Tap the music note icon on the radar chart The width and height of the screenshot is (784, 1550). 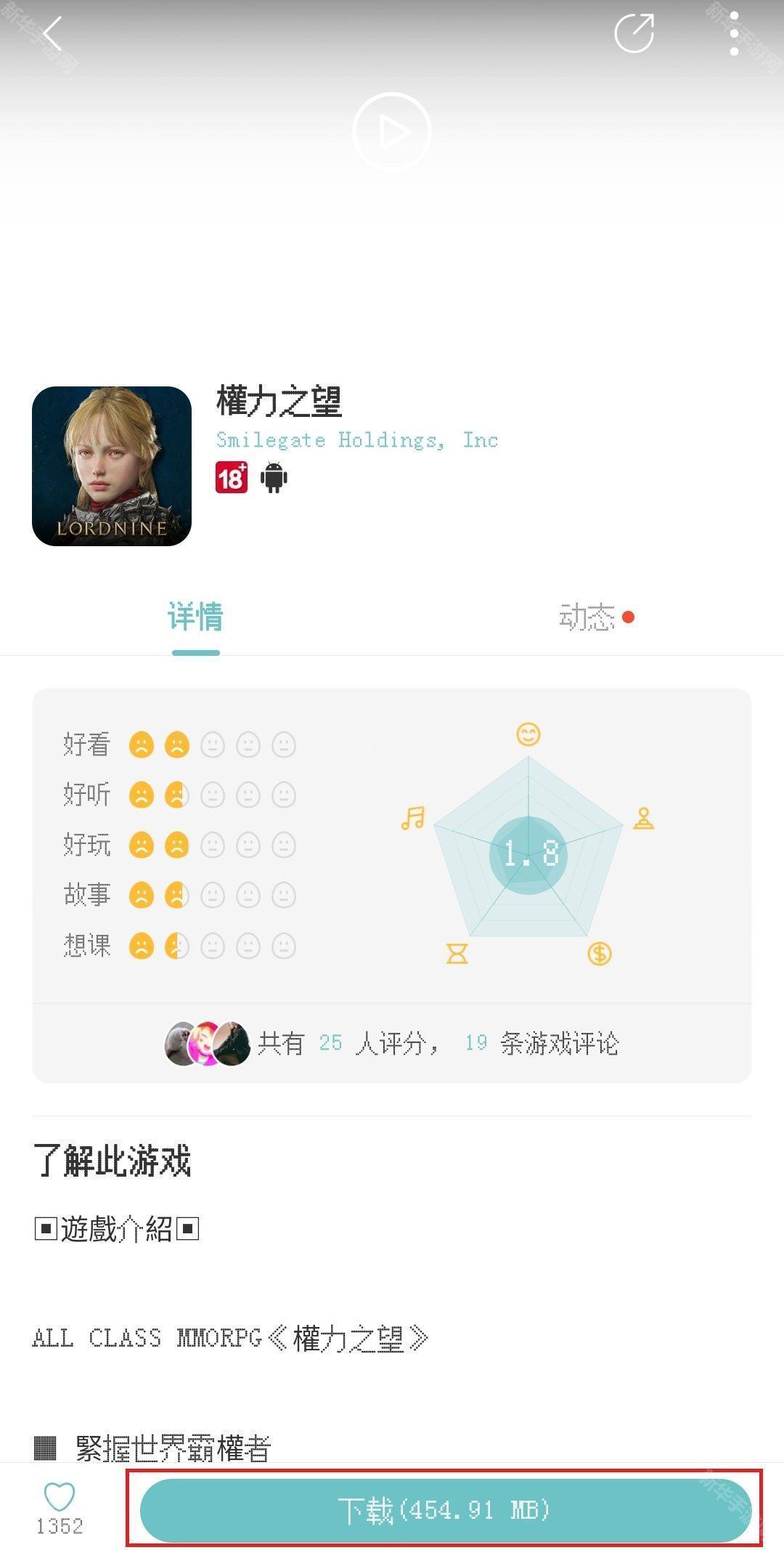pyautogui.click(x=412, y=818)
